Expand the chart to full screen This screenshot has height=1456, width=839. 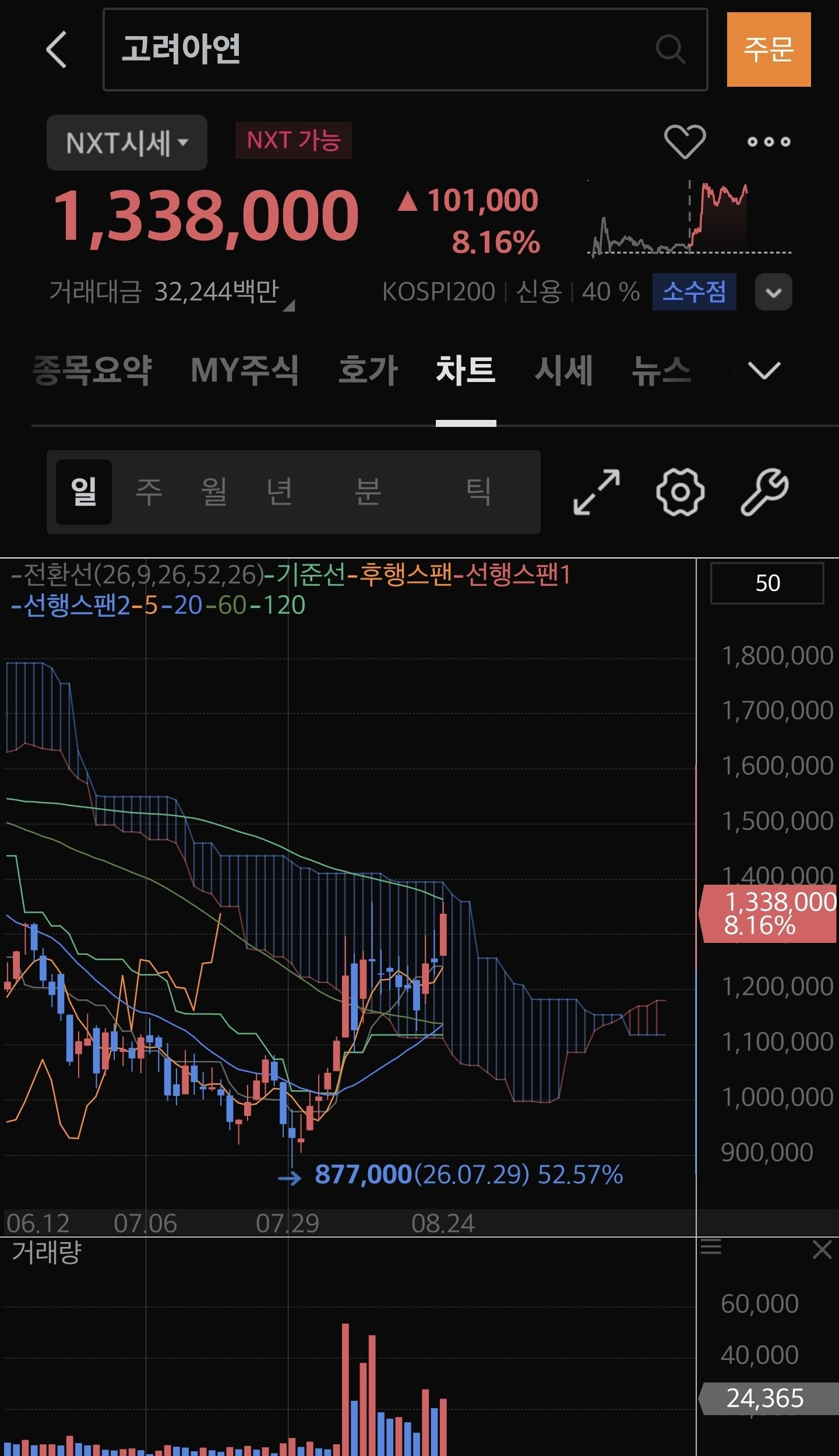tap(596, 492)
